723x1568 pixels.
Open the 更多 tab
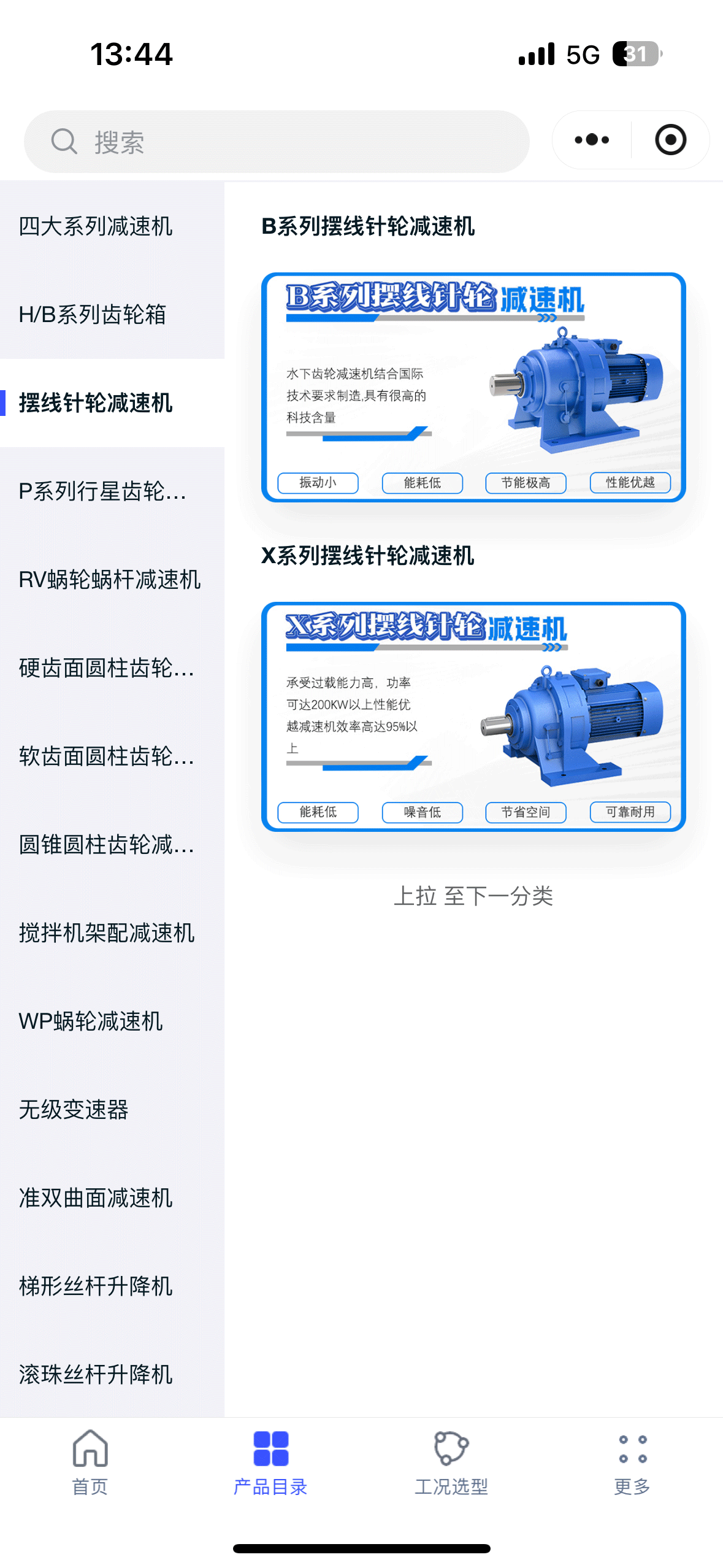[x=632, y=1461]
